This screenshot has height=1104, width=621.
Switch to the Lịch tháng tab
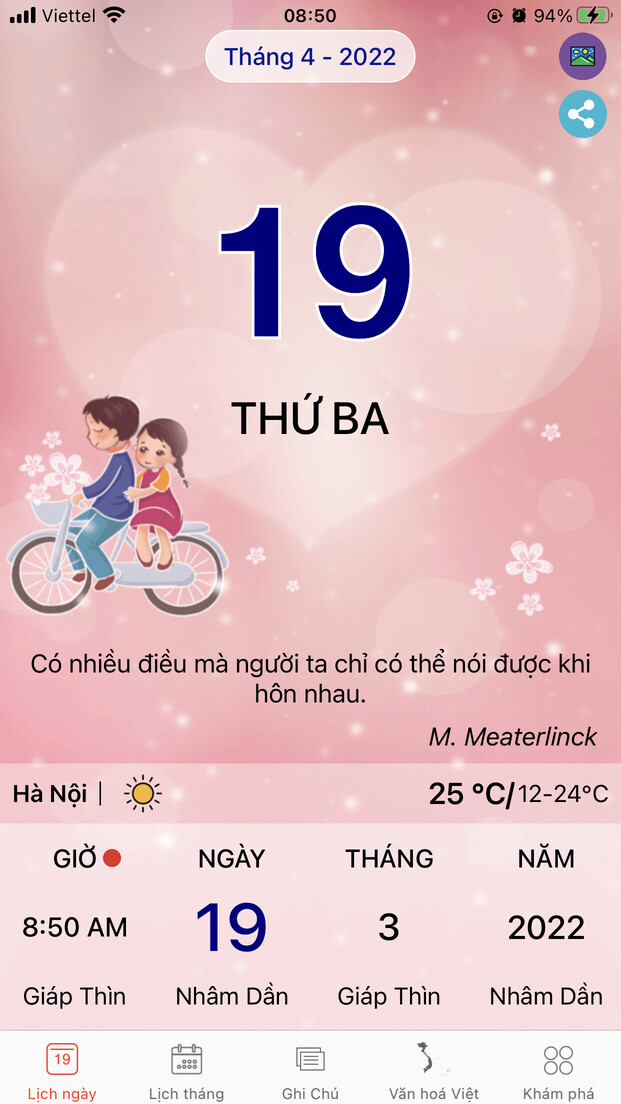point(186,1070)
